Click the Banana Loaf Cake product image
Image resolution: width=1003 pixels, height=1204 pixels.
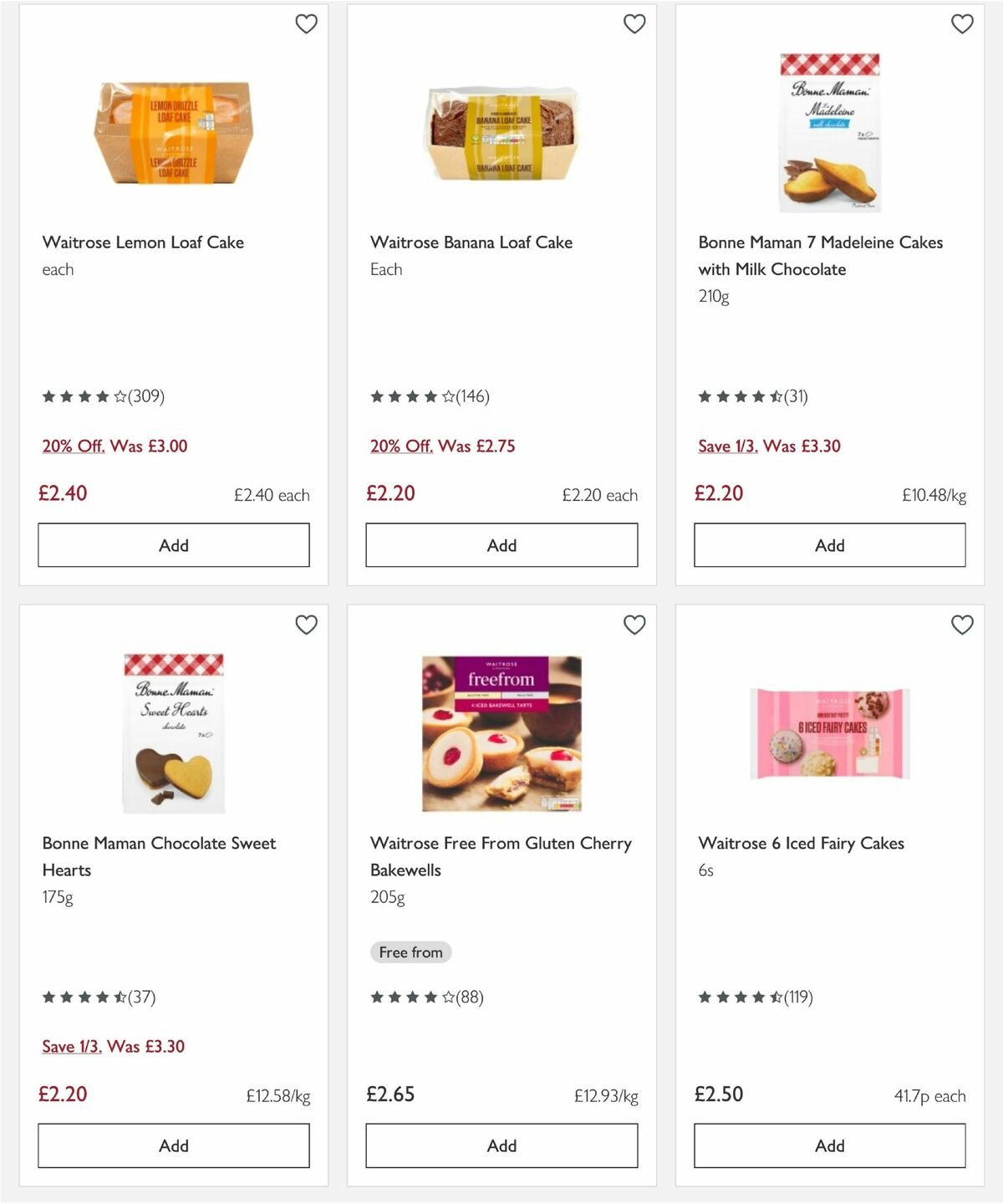501,132
